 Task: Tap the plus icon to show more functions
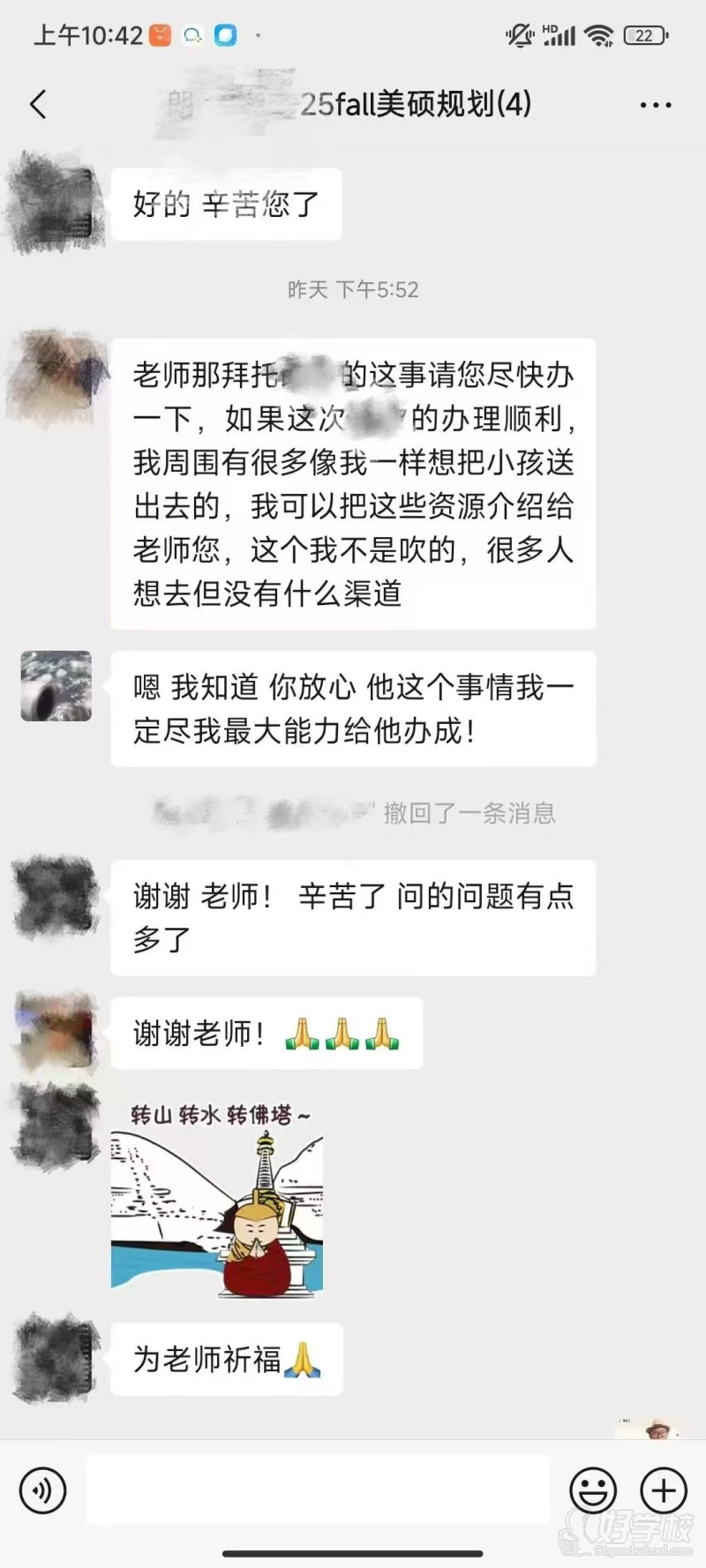coord(664,1490)
